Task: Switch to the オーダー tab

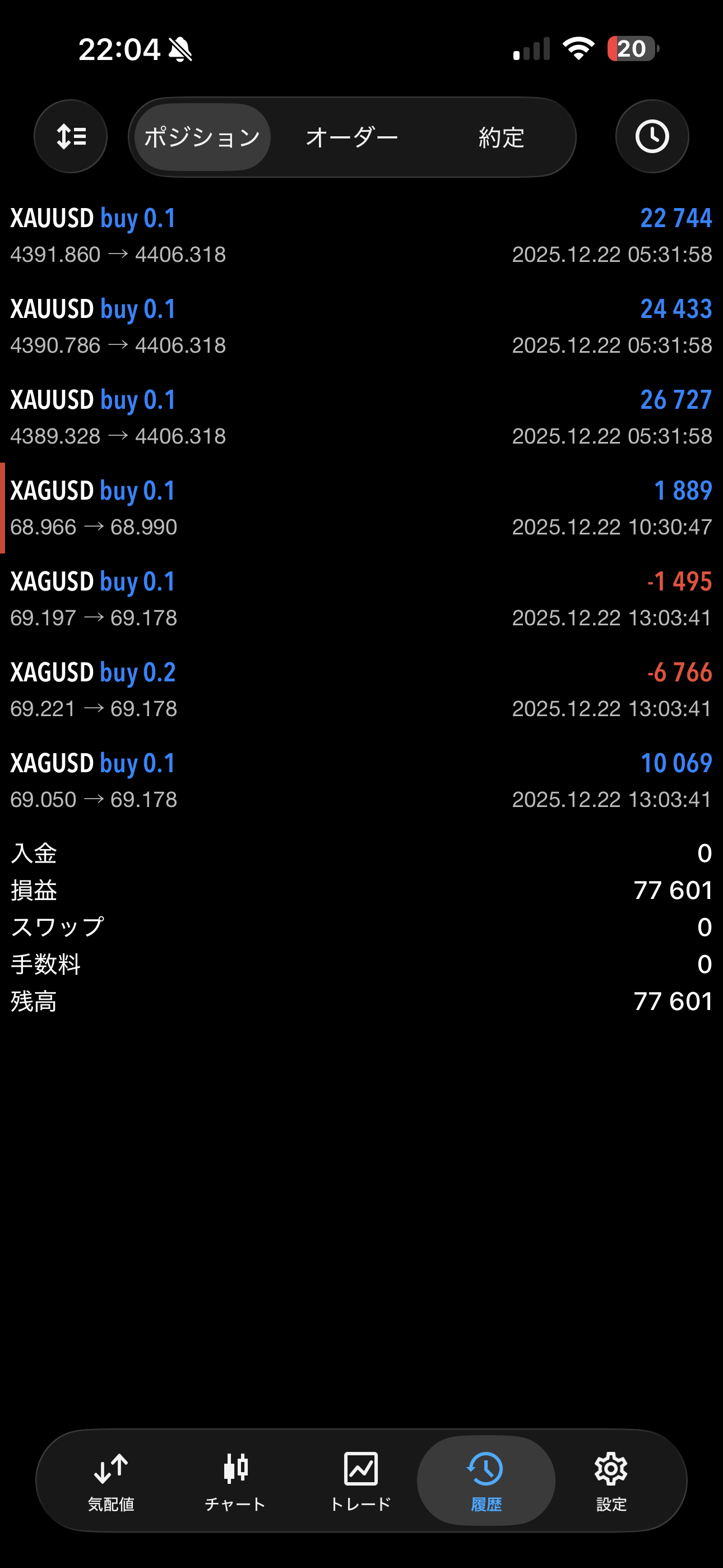Action: (352, 137)
